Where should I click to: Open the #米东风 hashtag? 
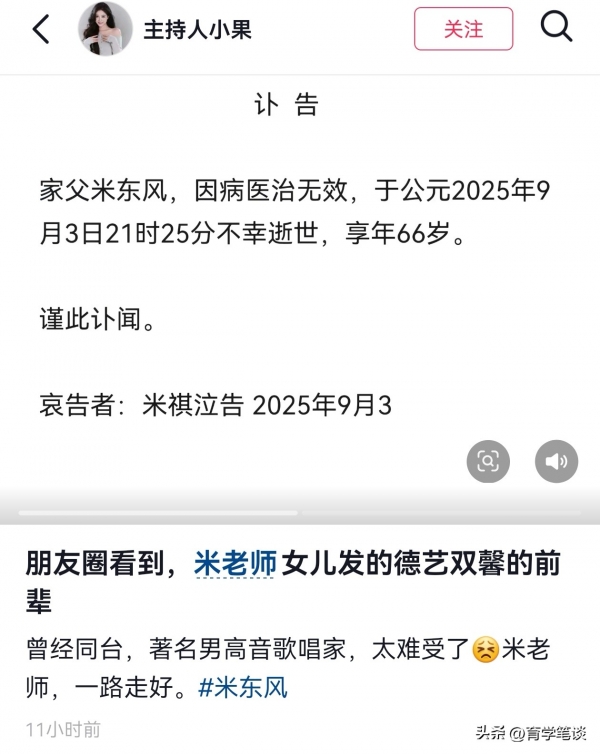[244, 688]
